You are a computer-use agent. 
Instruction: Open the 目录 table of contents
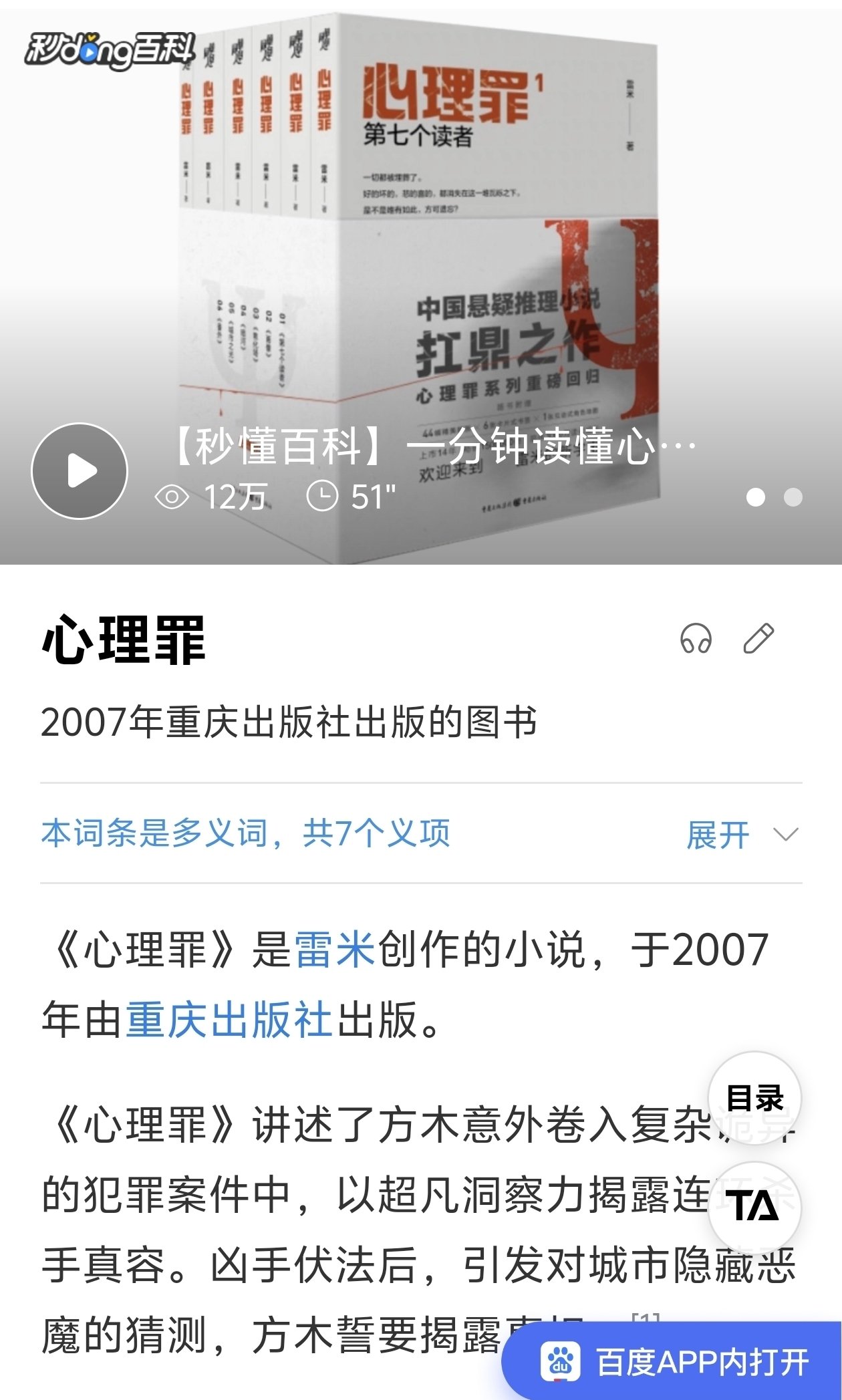[754, 1098]
